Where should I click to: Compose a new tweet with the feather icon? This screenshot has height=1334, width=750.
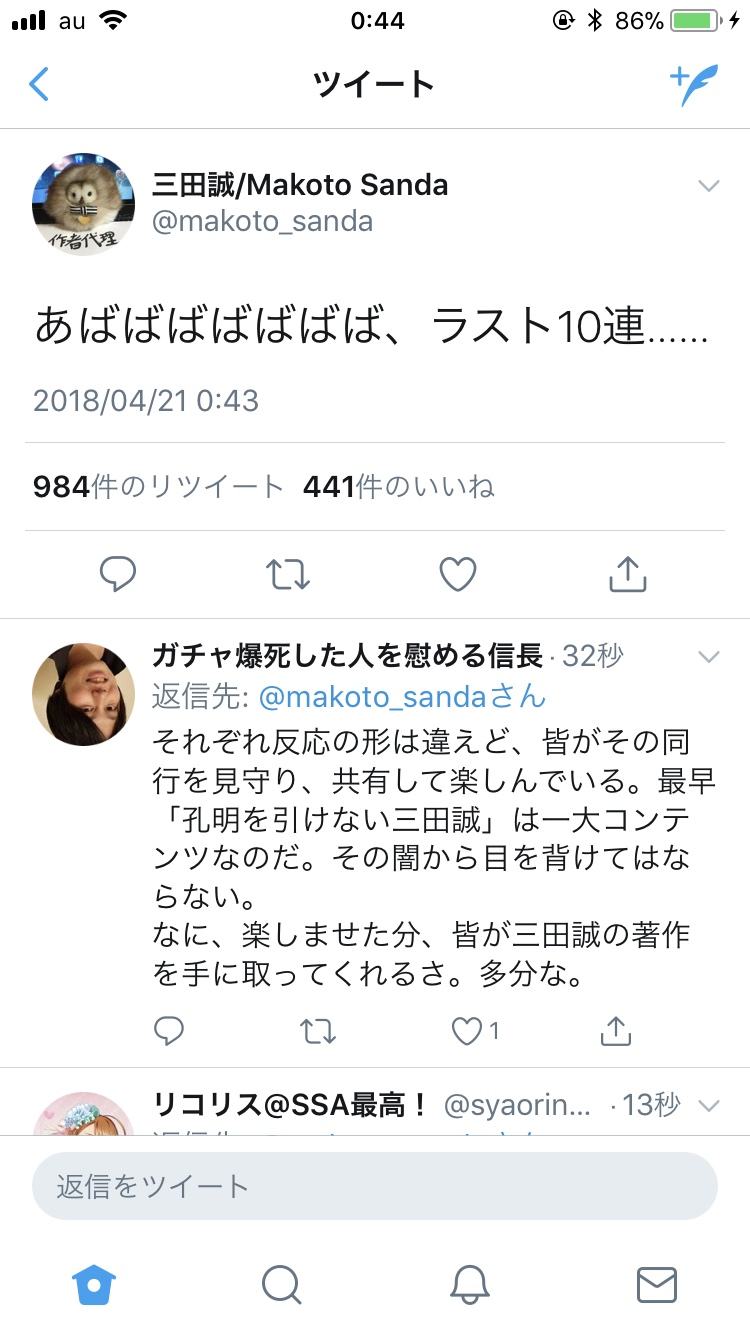pos(693,84)
